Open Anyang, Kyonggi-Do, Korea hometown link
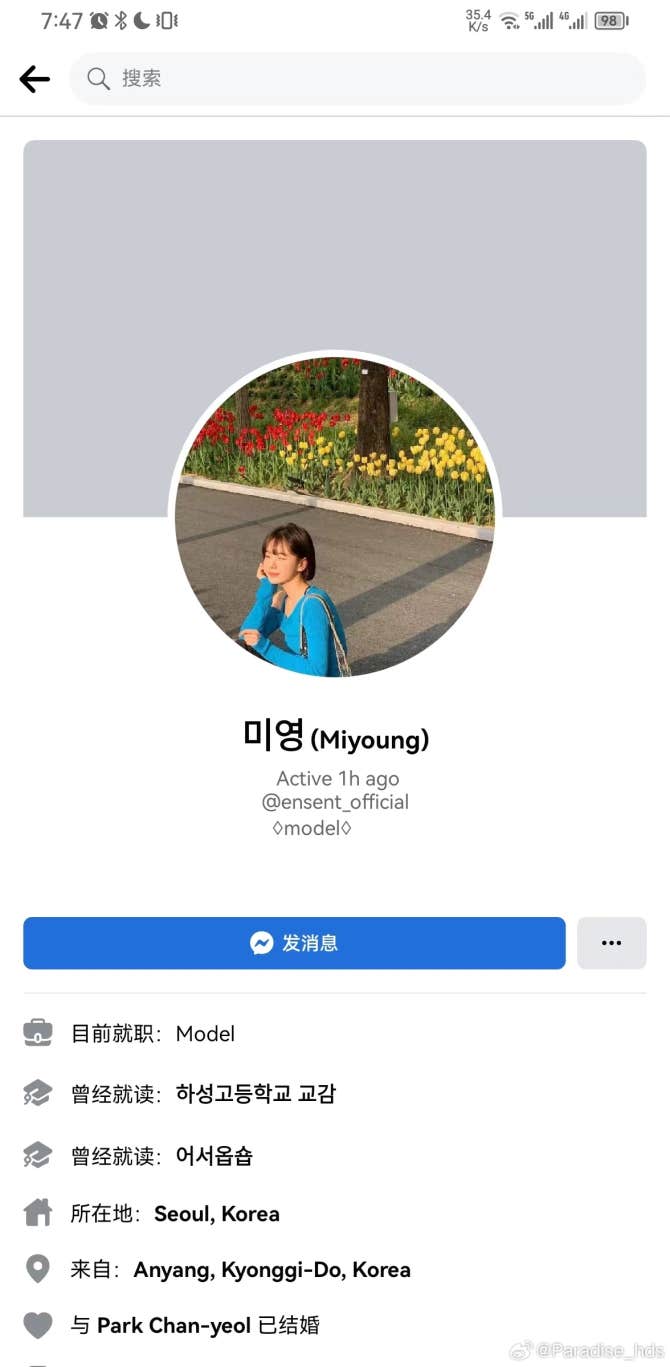Image resolution: width=670 pixels, height=1367 pixels. coord(272,1270)
